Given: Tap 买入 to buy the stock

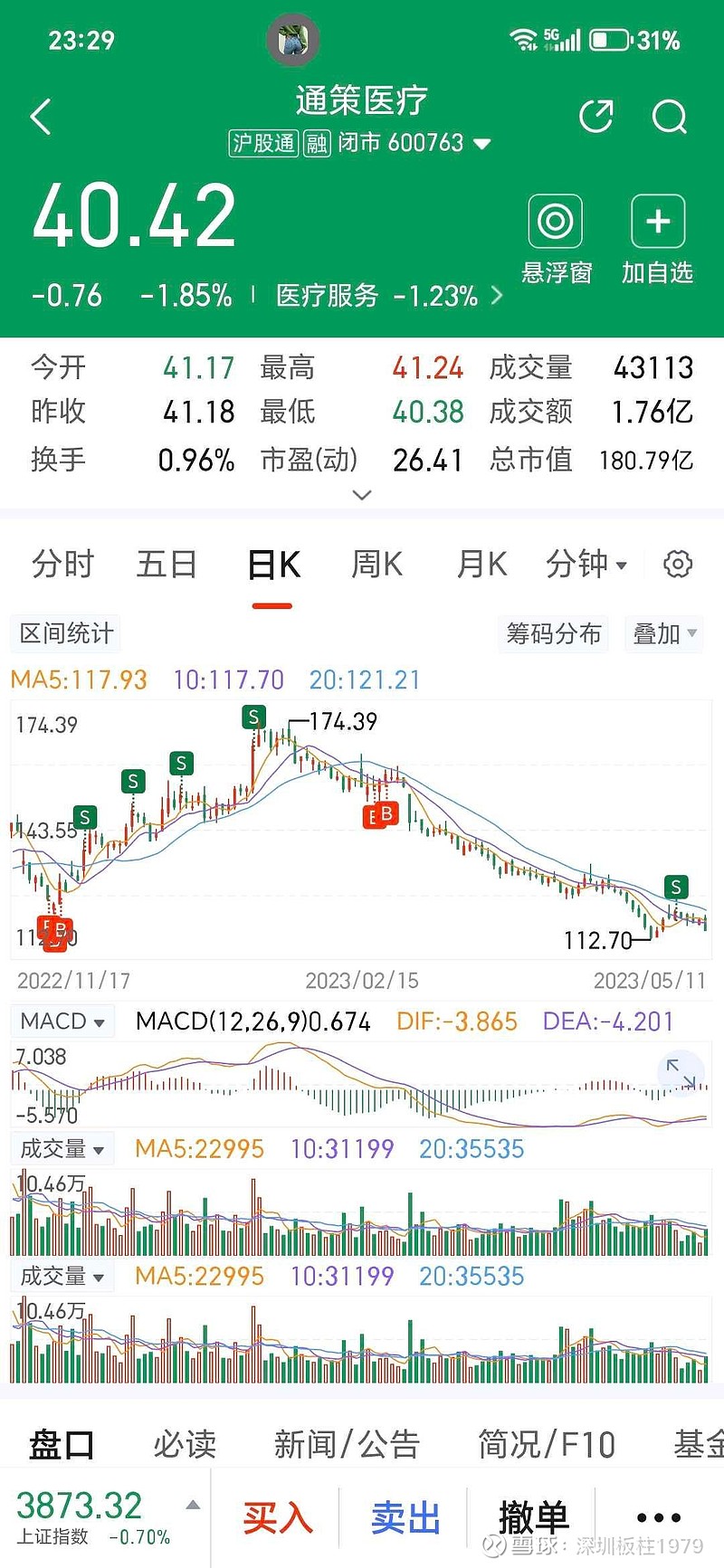Looking at the screenshot, I should tap(277, 1517).
